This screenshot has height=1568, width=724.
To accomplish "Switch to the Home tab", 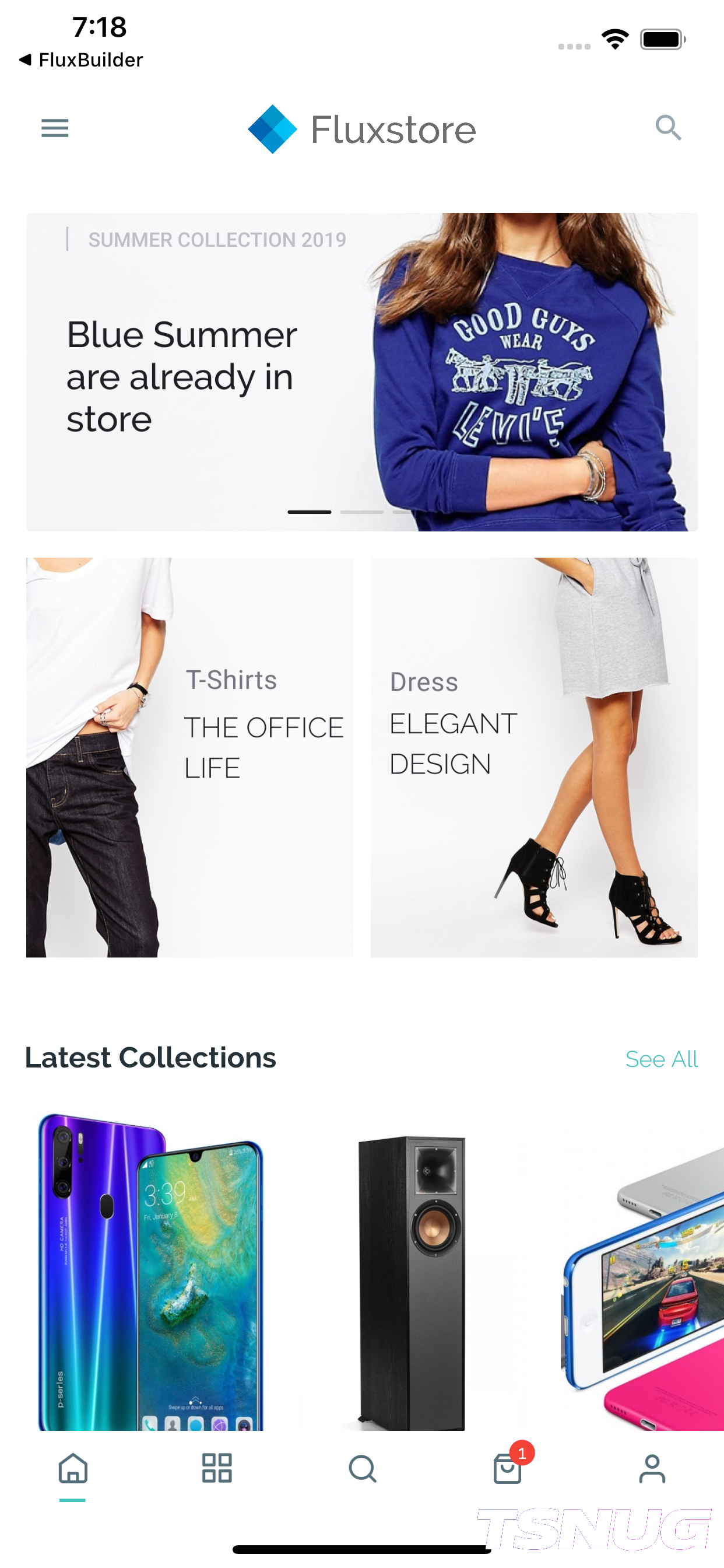I will [x=73, y=1468].
